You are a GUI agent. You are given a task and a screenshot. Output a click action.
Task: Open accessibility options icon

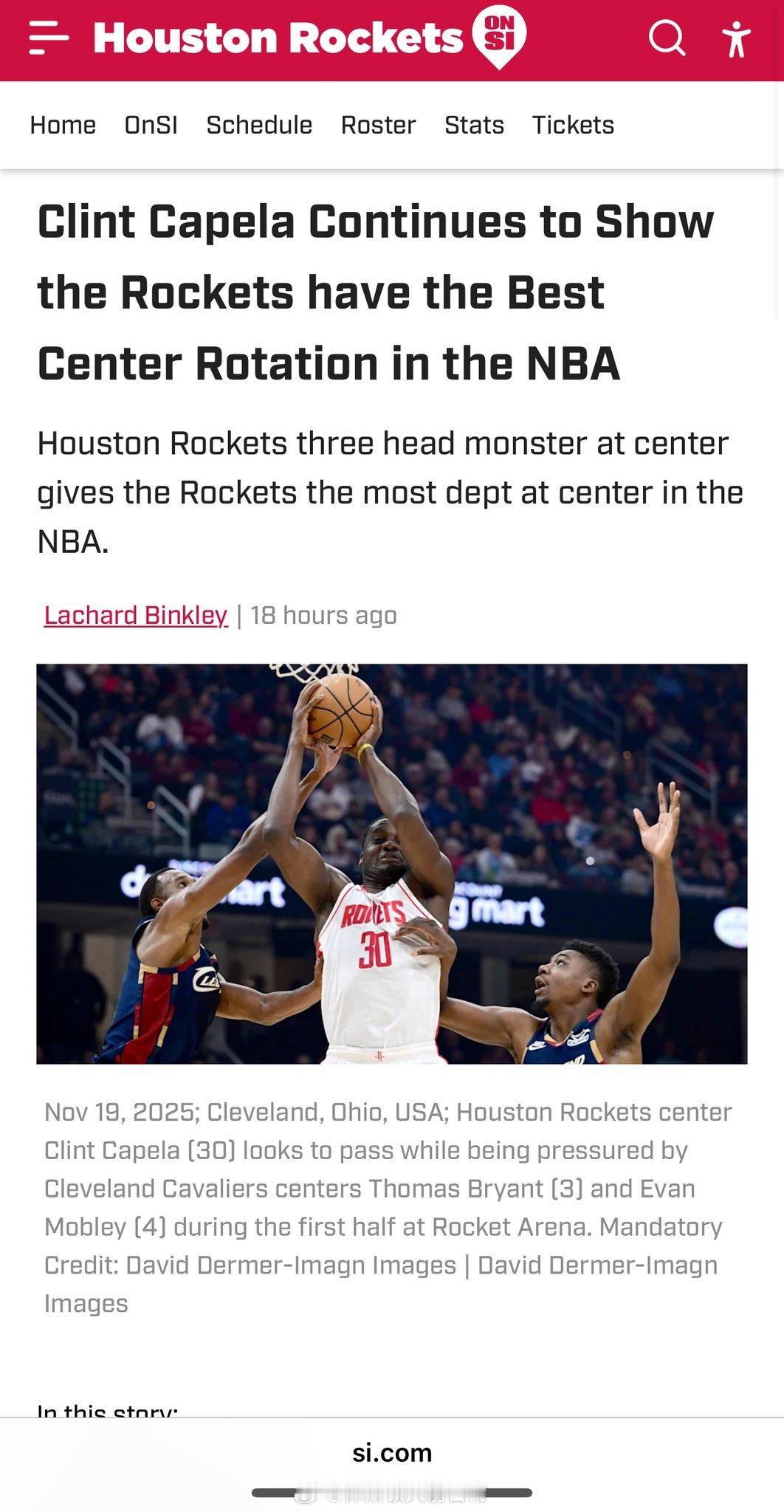pos(735,38)
